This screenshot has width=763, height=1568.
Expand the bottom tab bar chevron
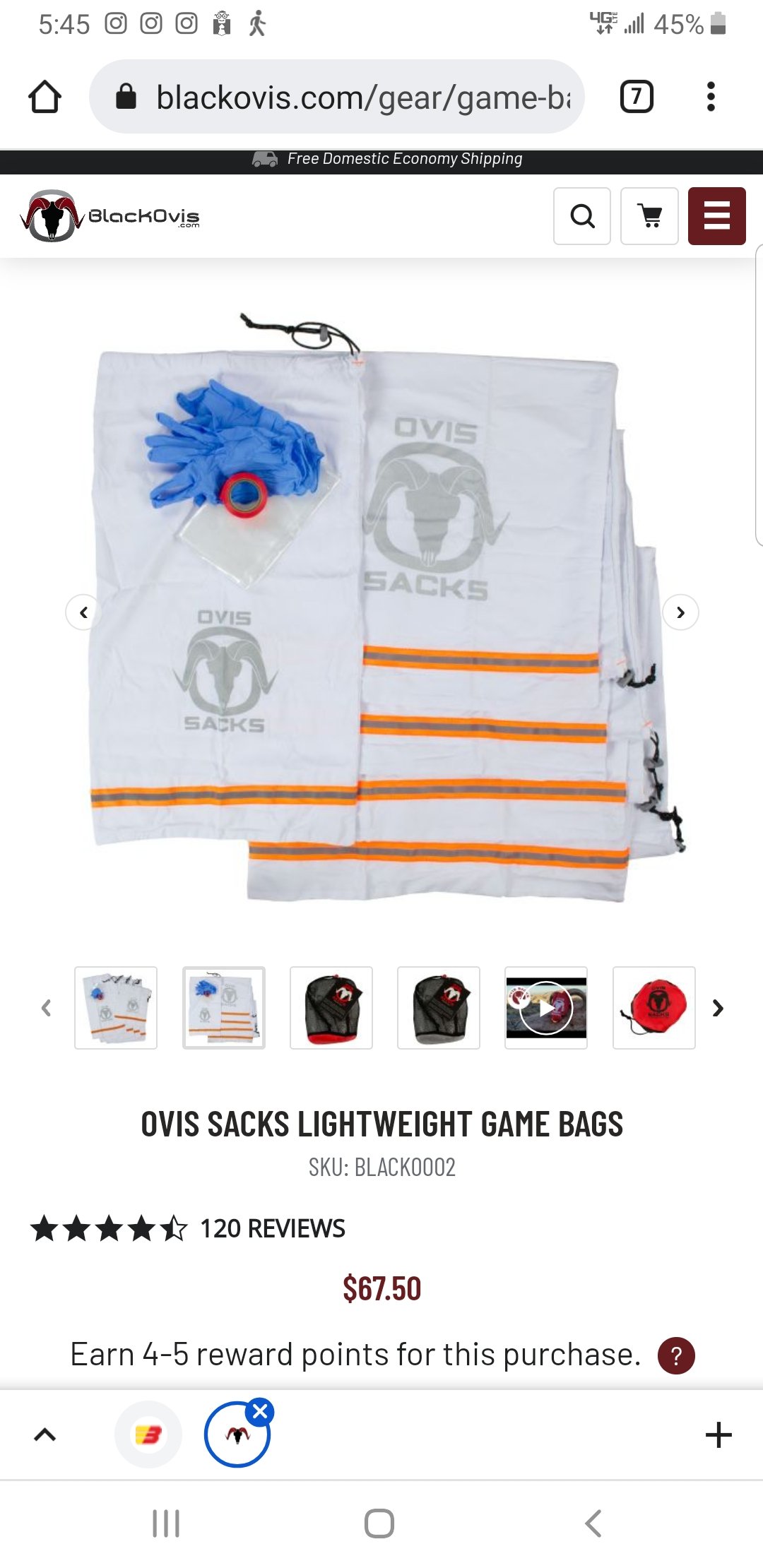45,1435
